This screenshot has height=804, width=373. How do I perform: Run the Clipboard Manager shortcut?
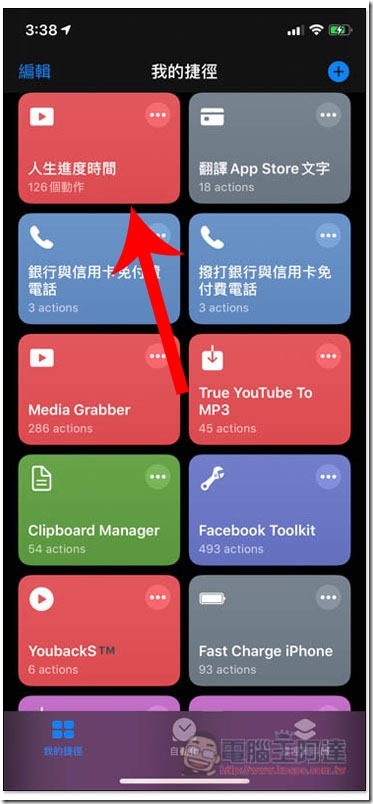click(x=99, y=510)
